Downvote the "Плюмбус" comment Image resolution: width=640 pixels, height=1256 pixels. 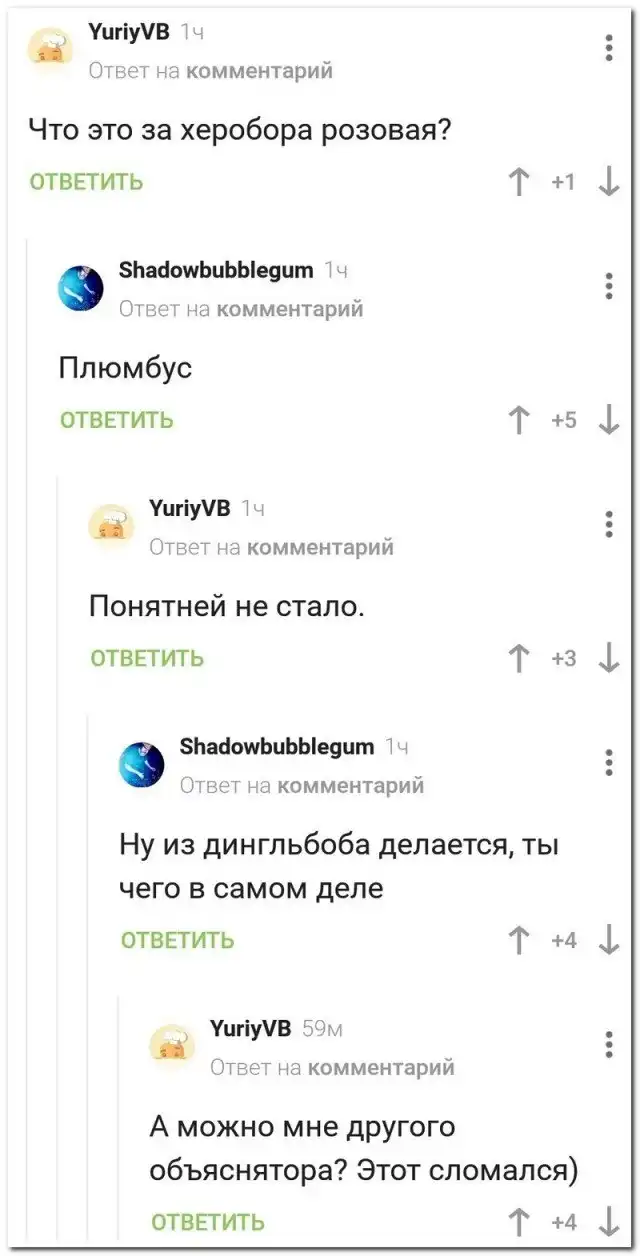click(x=609, y=420)
